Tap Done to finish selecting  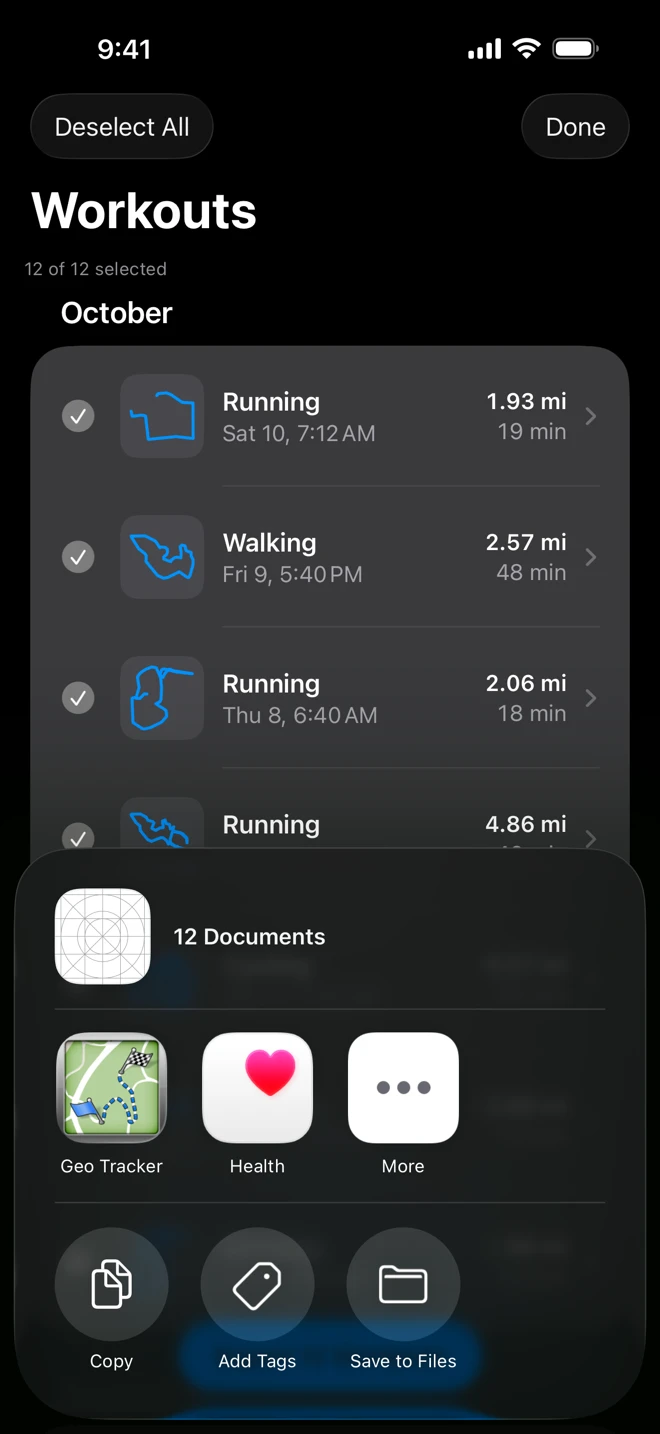click(x=575, y=127)
